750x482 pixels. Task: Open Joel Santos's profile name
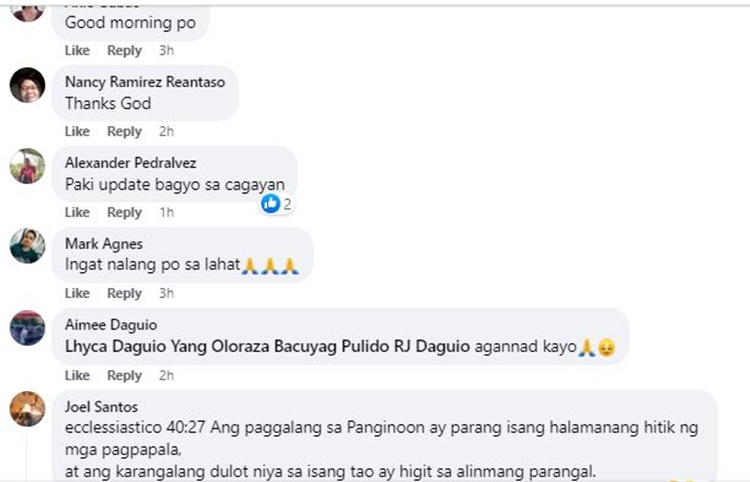102,407
